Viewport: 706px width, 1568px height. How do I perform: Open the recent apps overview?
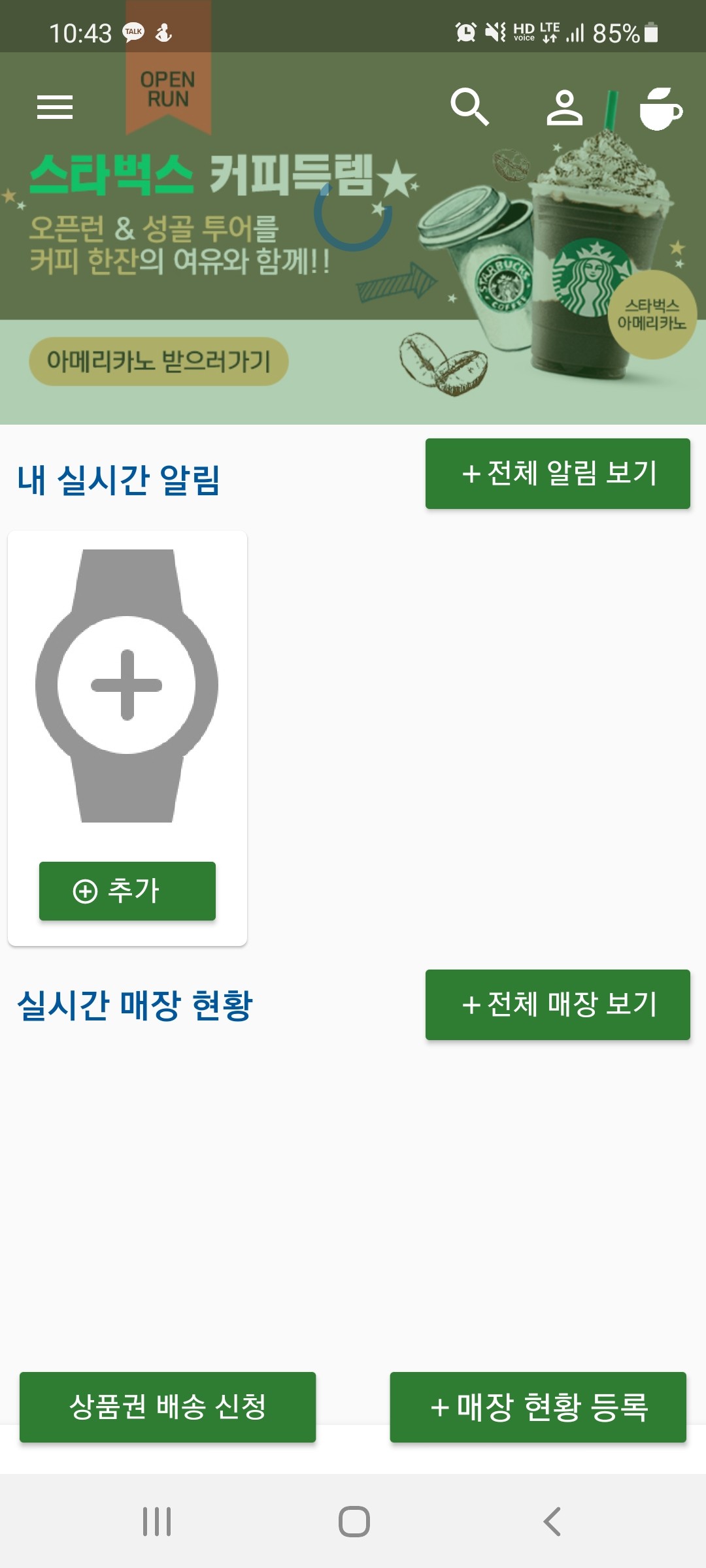click(x=157, y=1522)
